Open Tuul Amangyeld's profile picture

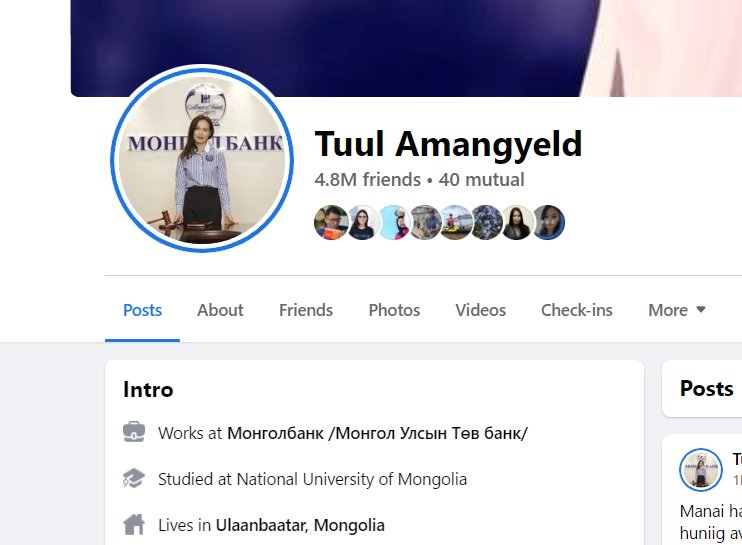203,159
